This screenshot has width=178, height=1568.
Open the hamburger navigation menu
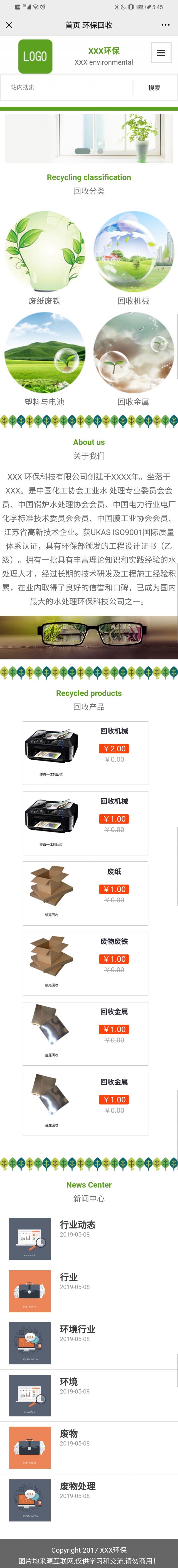(x=161, y=53)
